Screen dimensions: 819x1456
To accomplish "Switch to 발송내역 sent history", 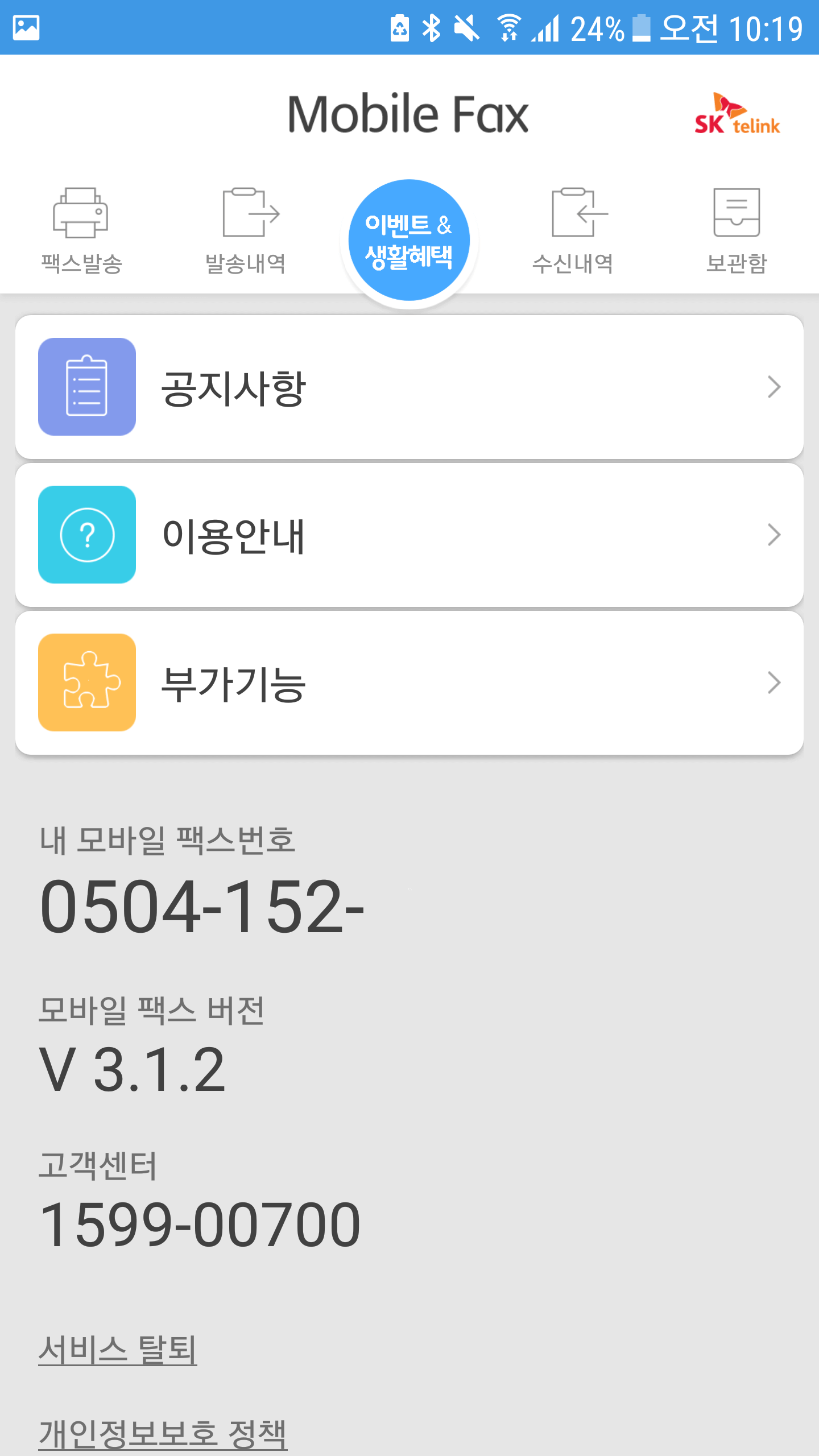I will pyautogui.click(x=246, y=230).
